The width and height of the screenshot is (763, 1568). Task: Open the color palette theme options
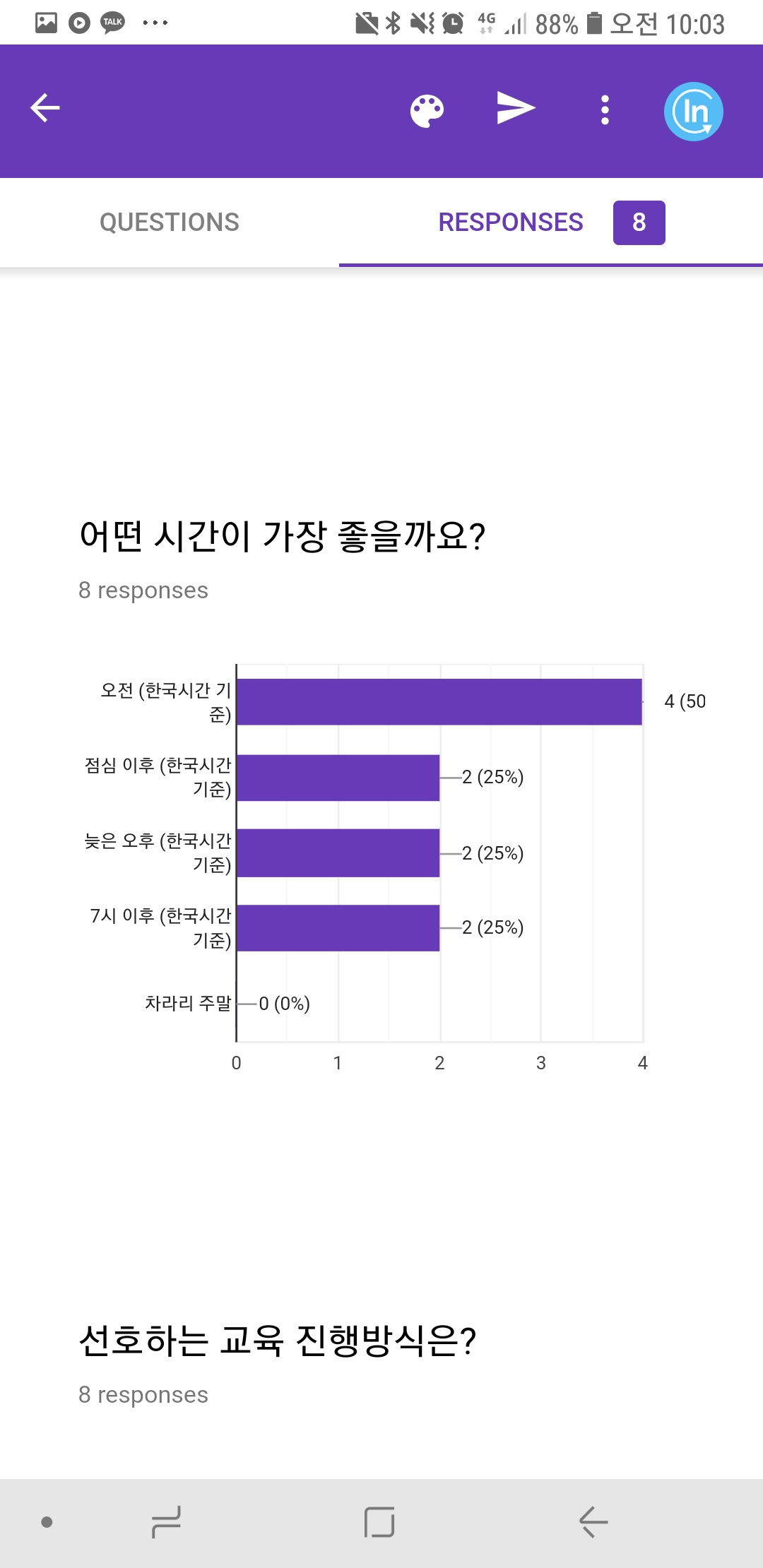(x=427, y=111)
